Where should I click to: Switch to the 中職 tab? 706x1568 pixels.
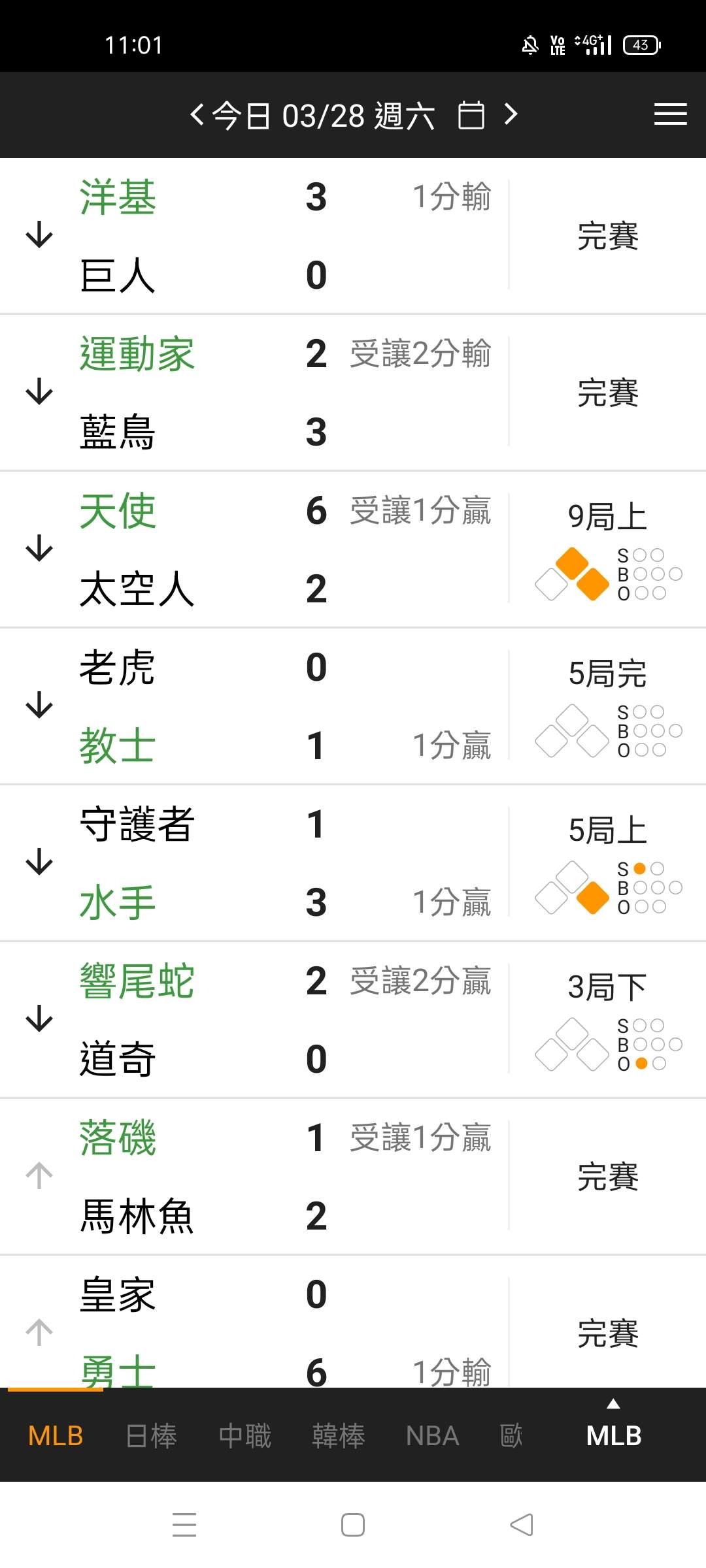pyautogui.click(x=245, y=1436)
